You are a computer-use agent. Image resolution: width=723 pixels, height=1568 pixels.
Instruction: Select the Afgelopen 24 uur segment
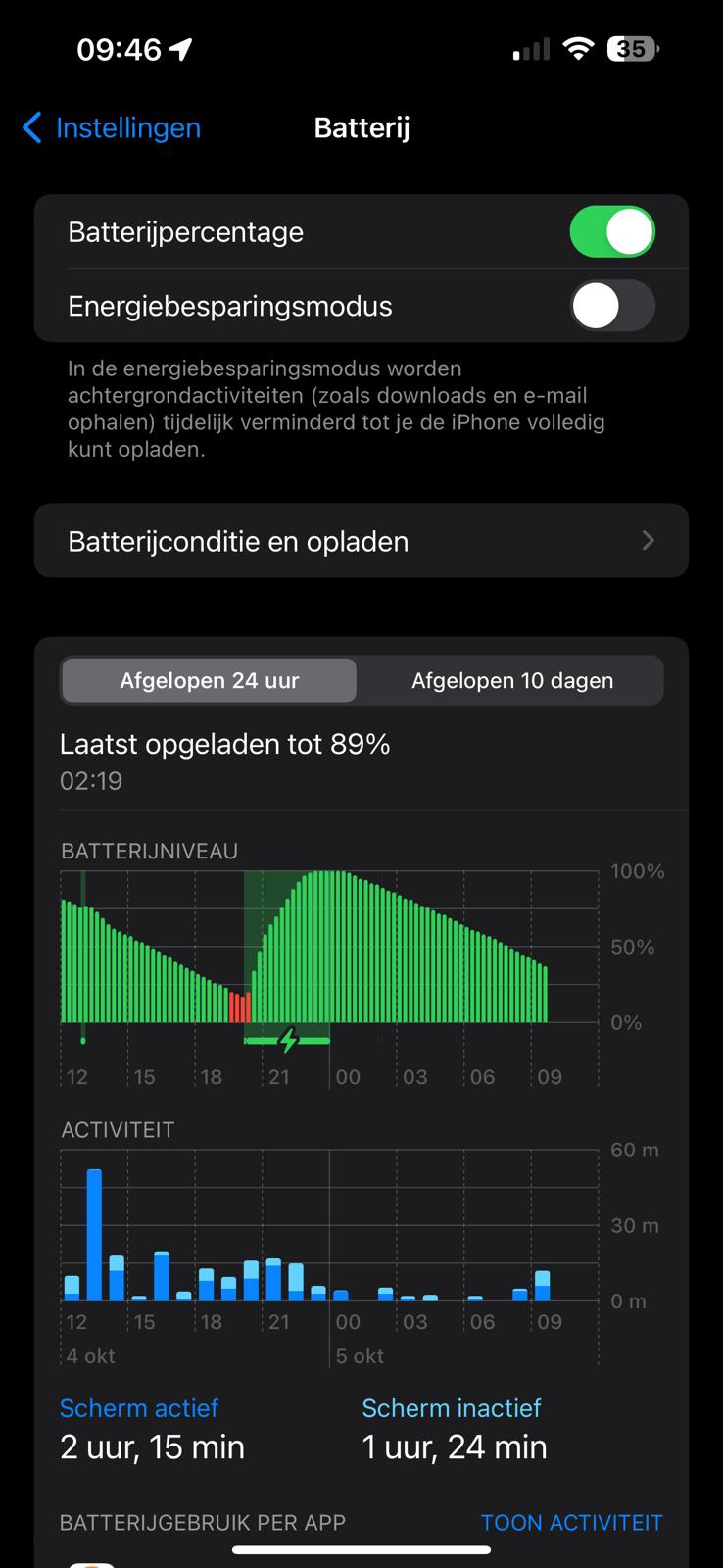(210, 681)
